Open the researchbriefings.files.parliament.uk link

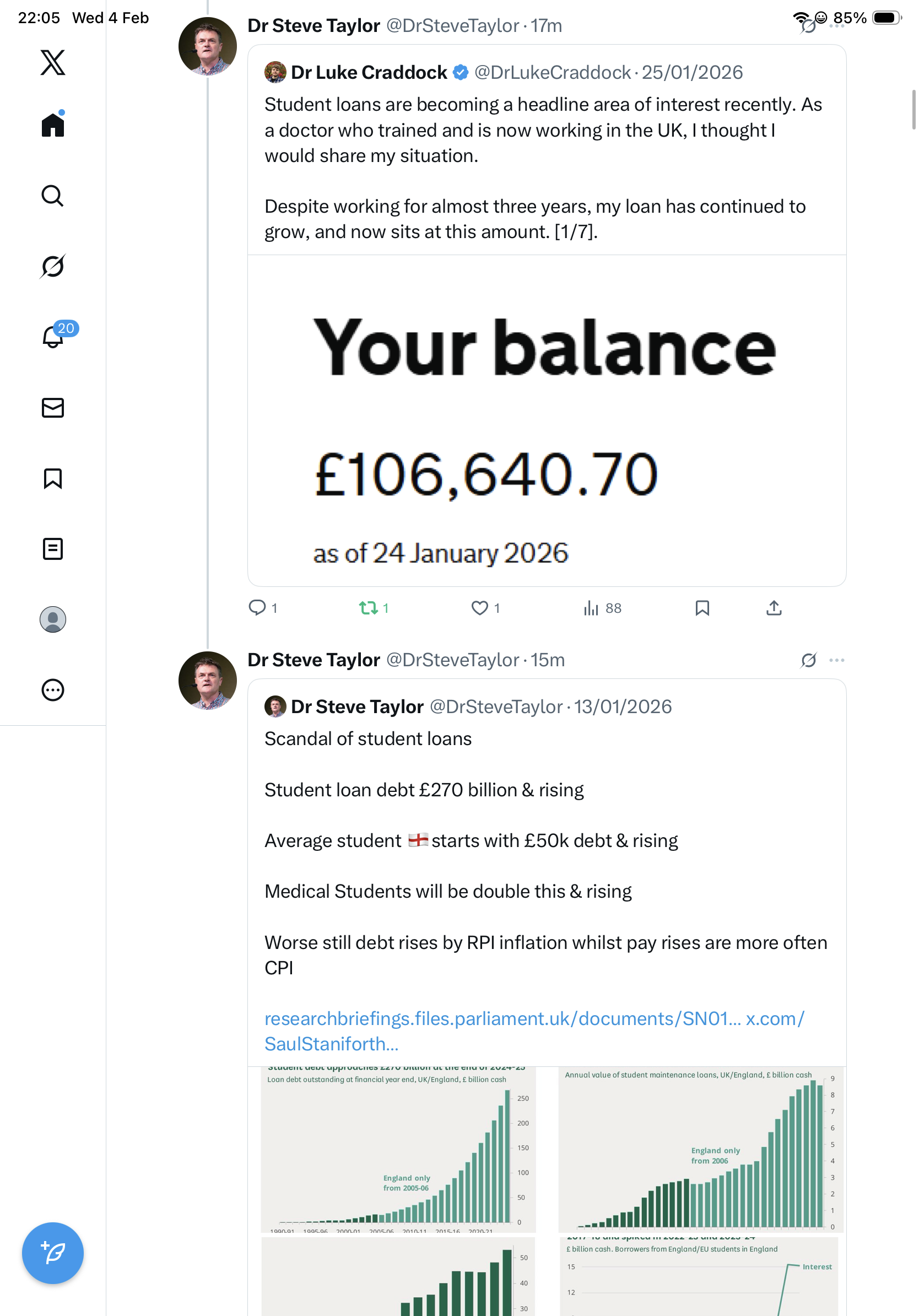(x=502, y=1018)
